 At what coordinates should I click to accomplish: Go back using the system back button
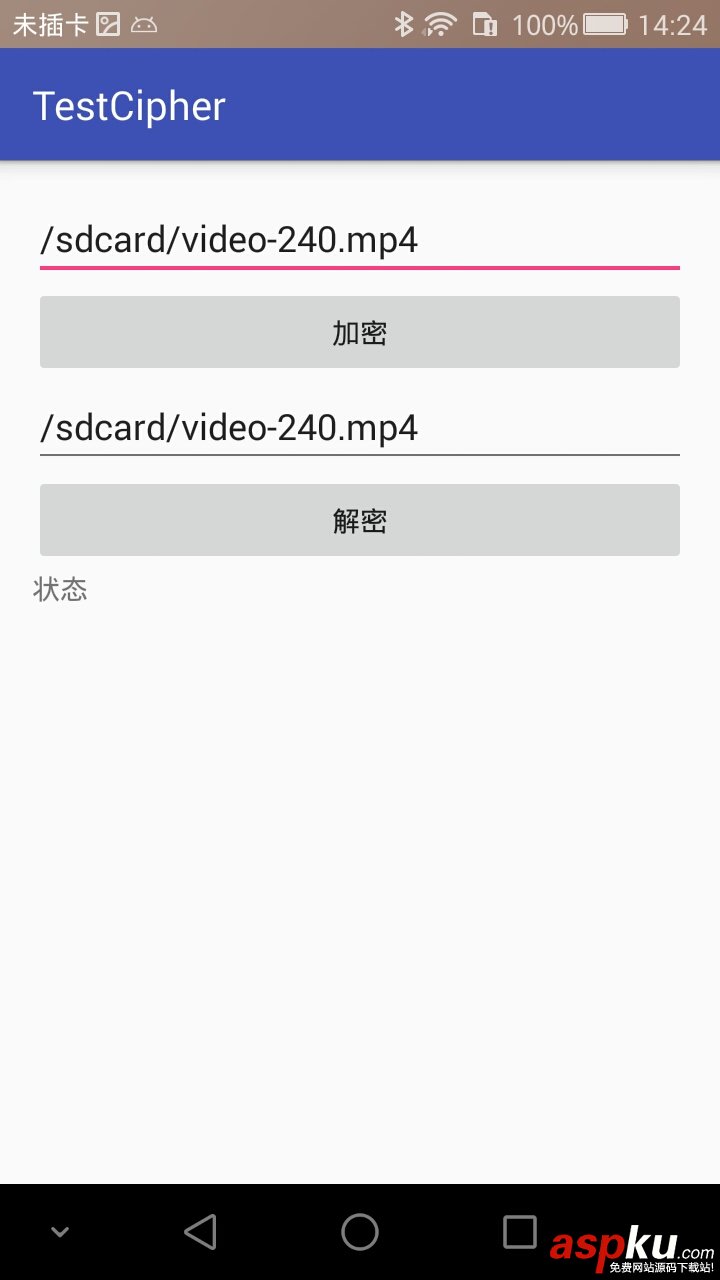coord(201,1232)
